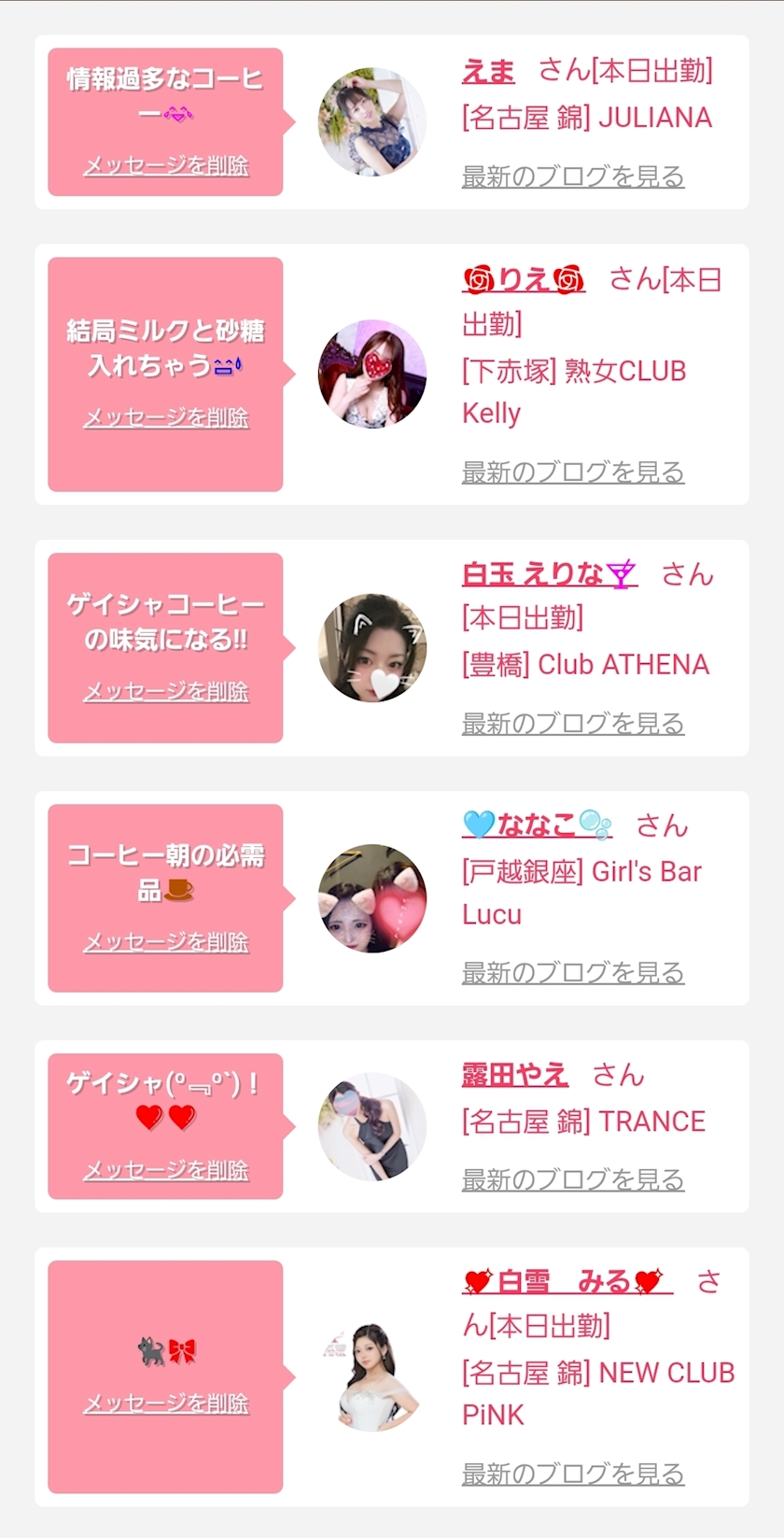The width and height of the screenshot is (784, 1538).
Task: Delete the ゲイシャコーヒーの味気になる message
Action: [x=166, y=691]
